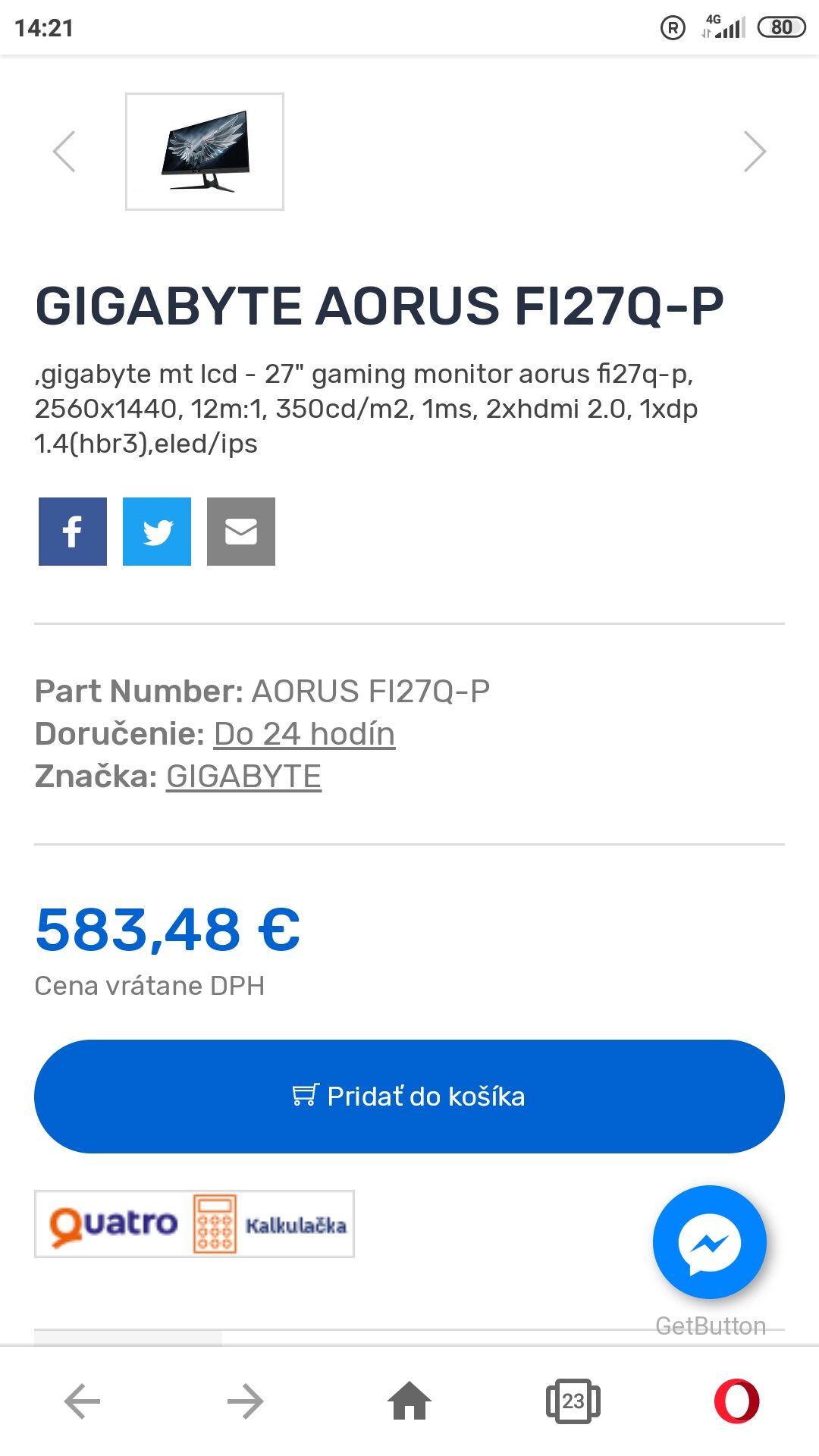The image size is (819, 1456).
Task: Open the 'Do 24 hodín' delivery link
Action: click(304, 734)
